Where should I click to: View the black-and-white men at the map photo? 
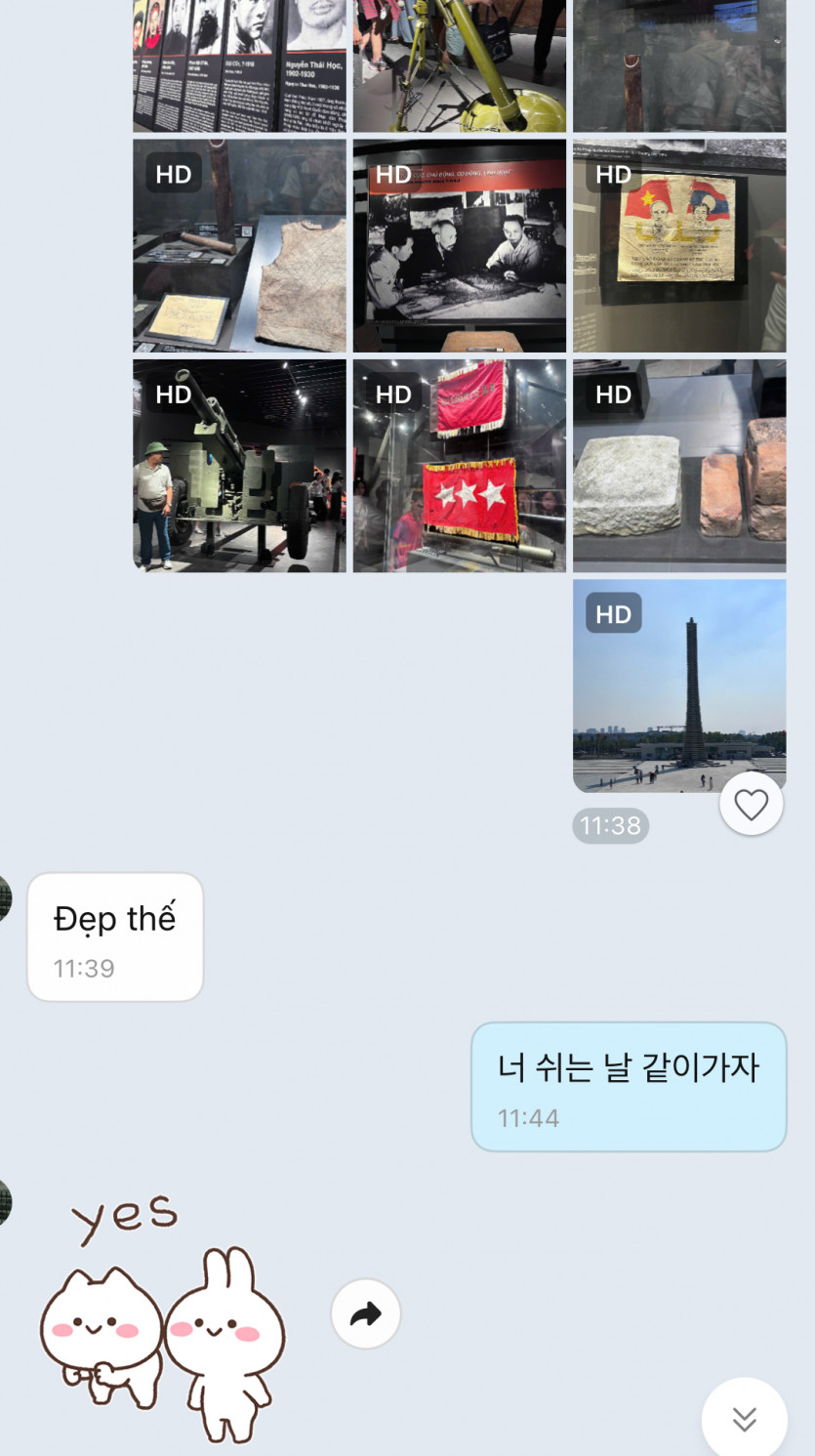pyautogui.click(x=459, y=245)
